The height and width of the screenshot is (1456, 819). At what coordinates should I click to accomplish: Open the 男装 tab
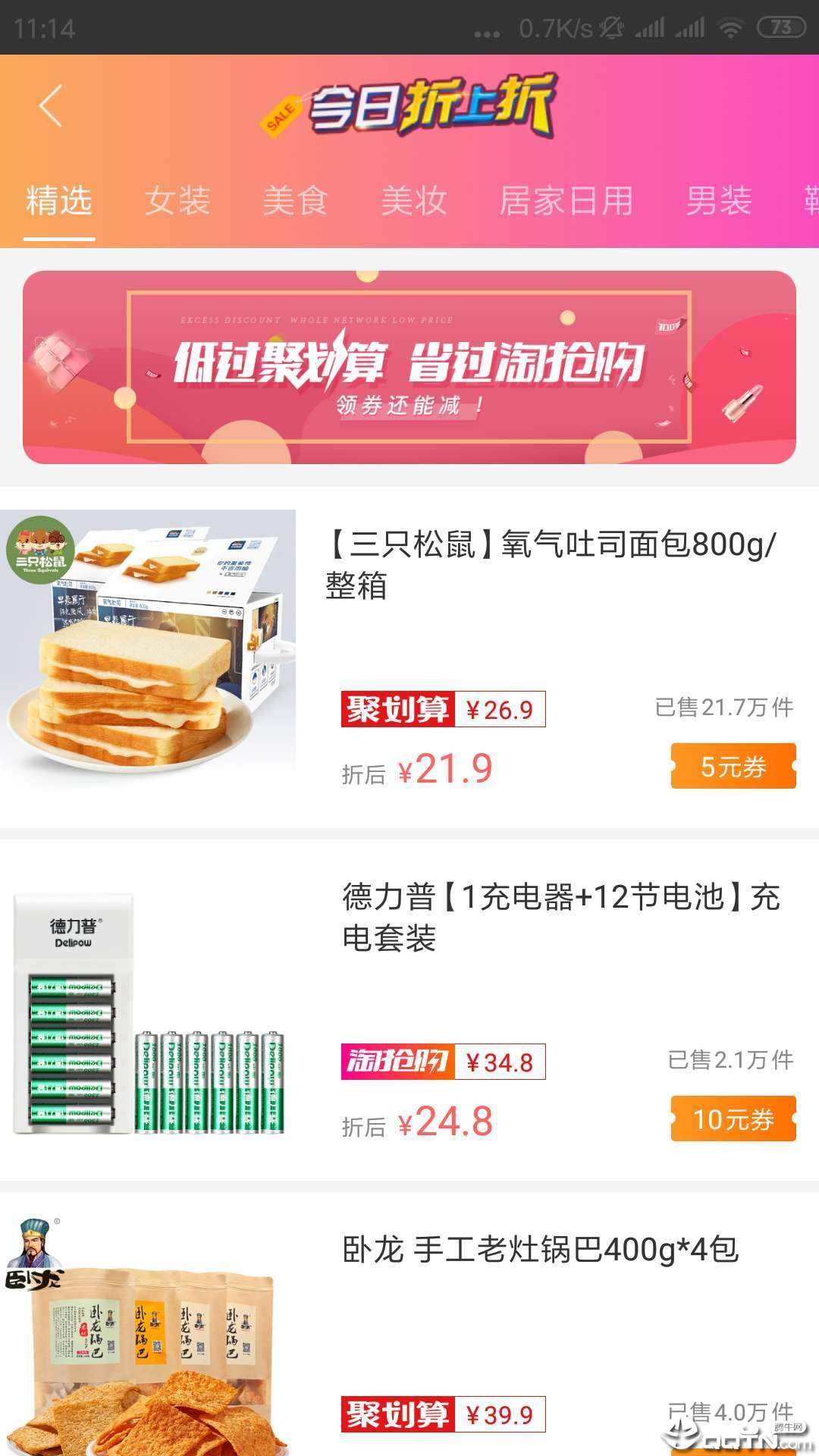(x=716, y=201)
